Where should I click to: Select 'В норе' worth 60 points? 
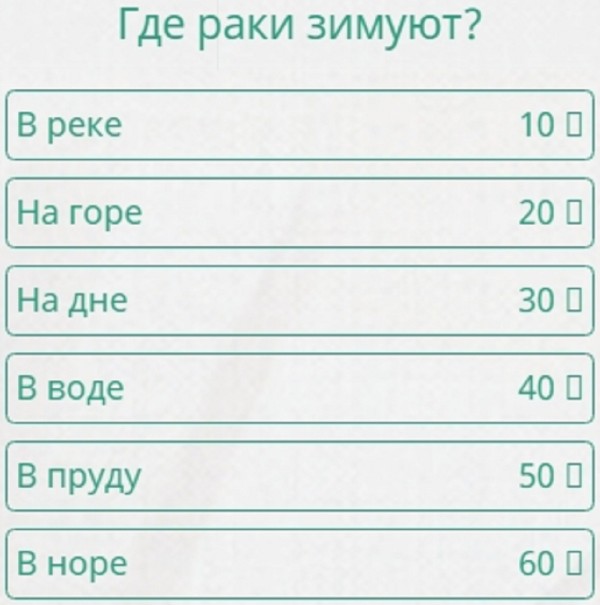click(300, 564)
